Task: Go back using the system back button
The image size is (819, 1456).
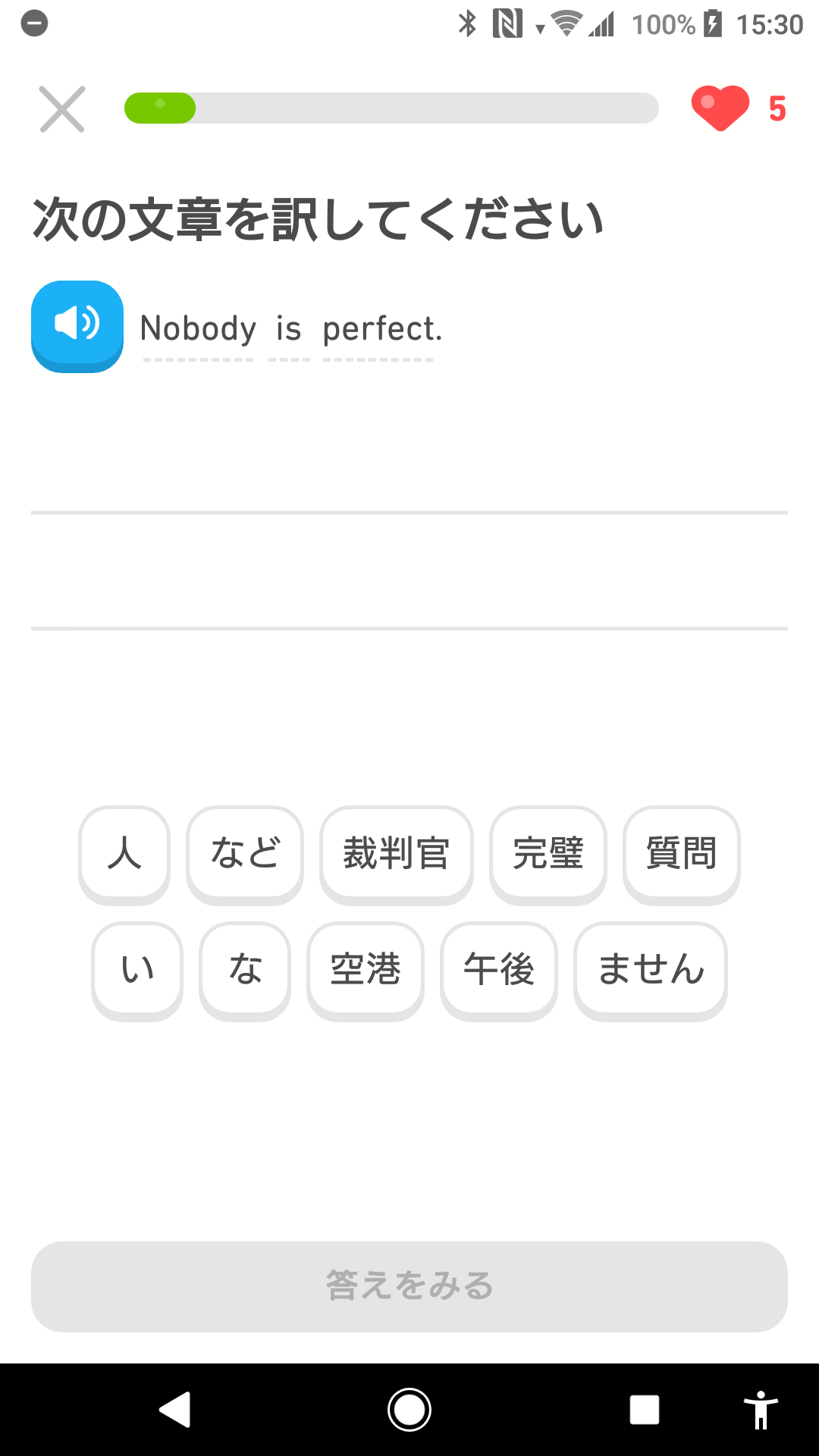Action: pos(175,1410)
